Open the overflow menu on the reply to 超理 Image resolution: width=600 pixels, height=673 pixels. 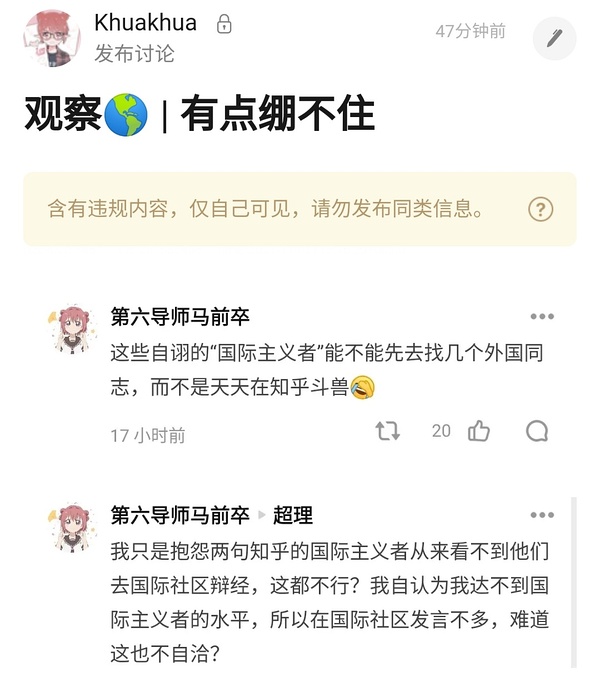(542, 516)
